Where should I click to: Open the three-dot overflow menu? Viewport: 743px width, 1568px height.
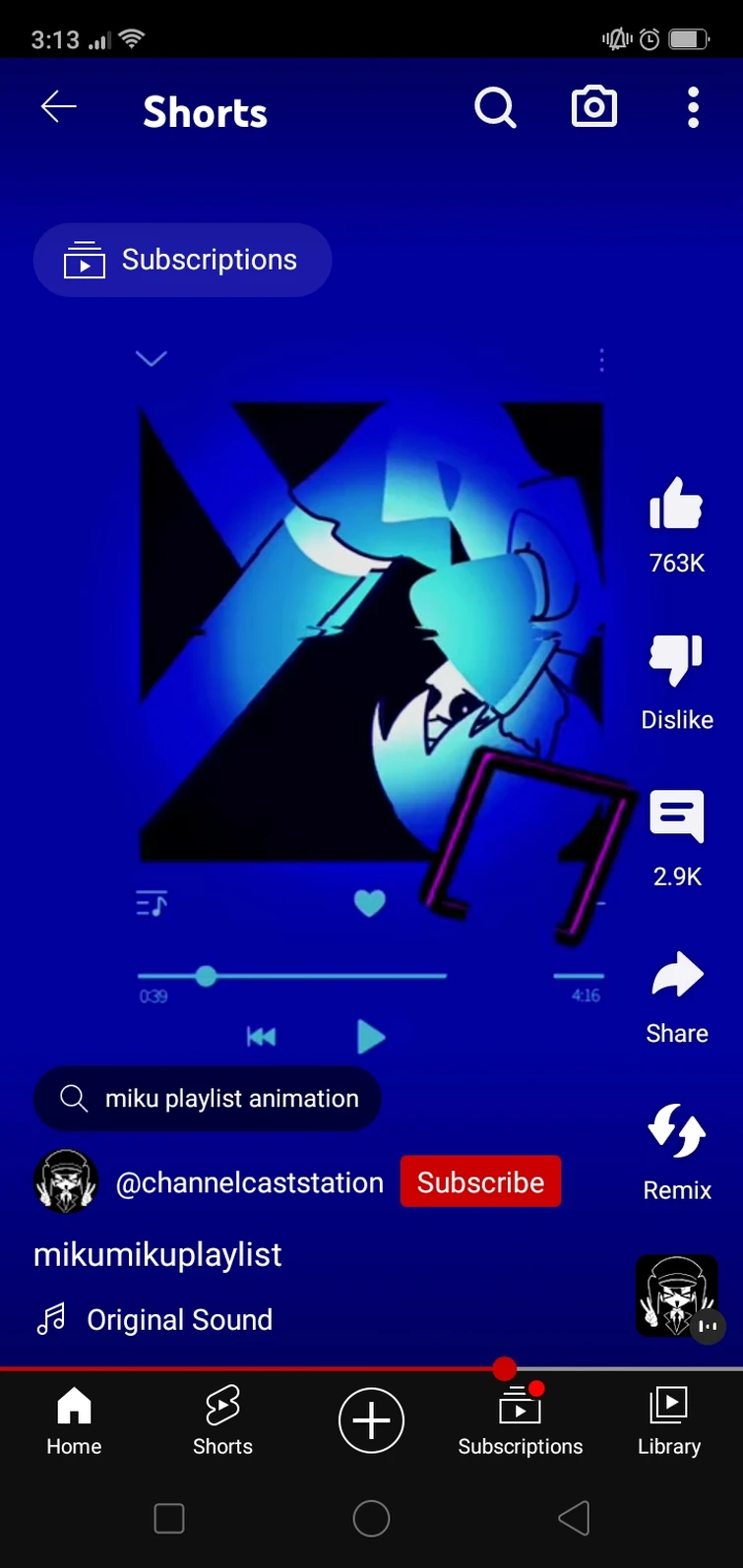click(694, 108)
